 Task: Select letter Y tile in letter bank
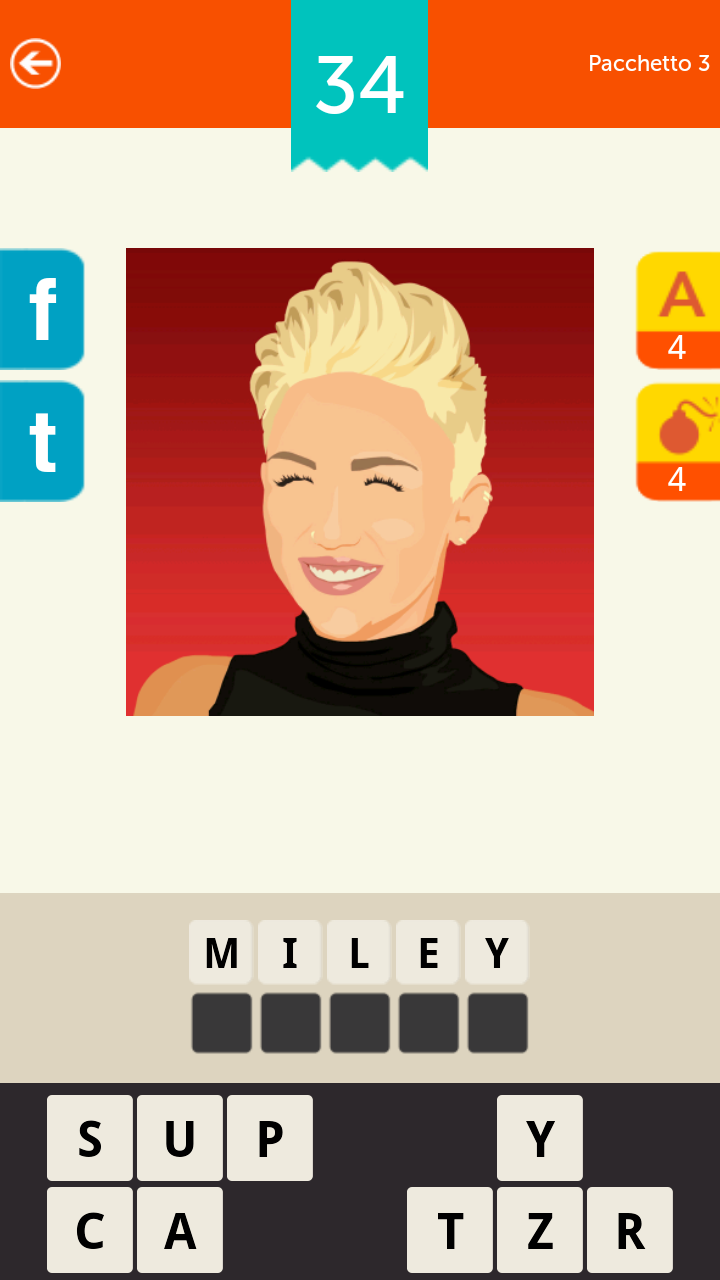coord(540,1138)
